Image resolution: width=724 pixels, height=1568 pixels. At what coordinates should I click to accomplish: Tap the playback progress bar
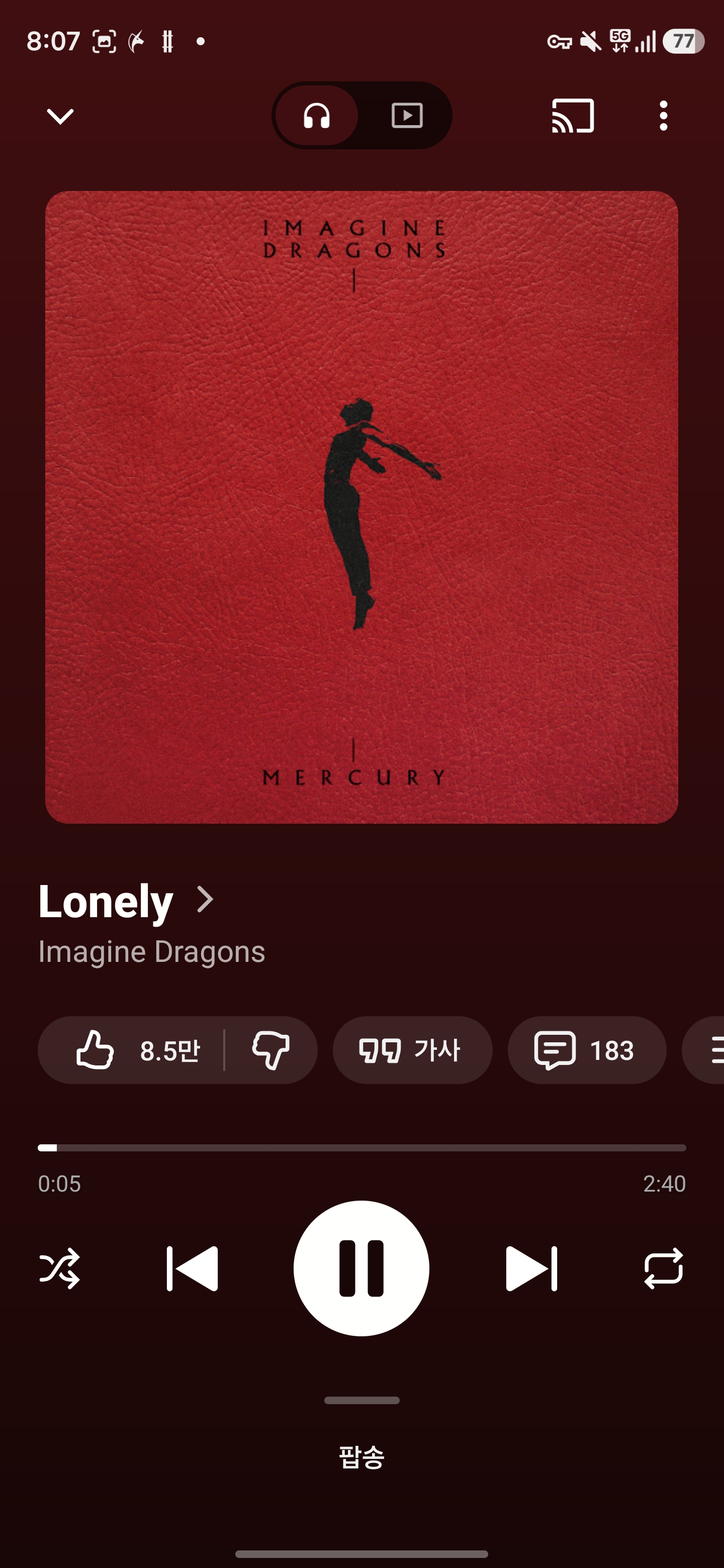coord(361,1148)
